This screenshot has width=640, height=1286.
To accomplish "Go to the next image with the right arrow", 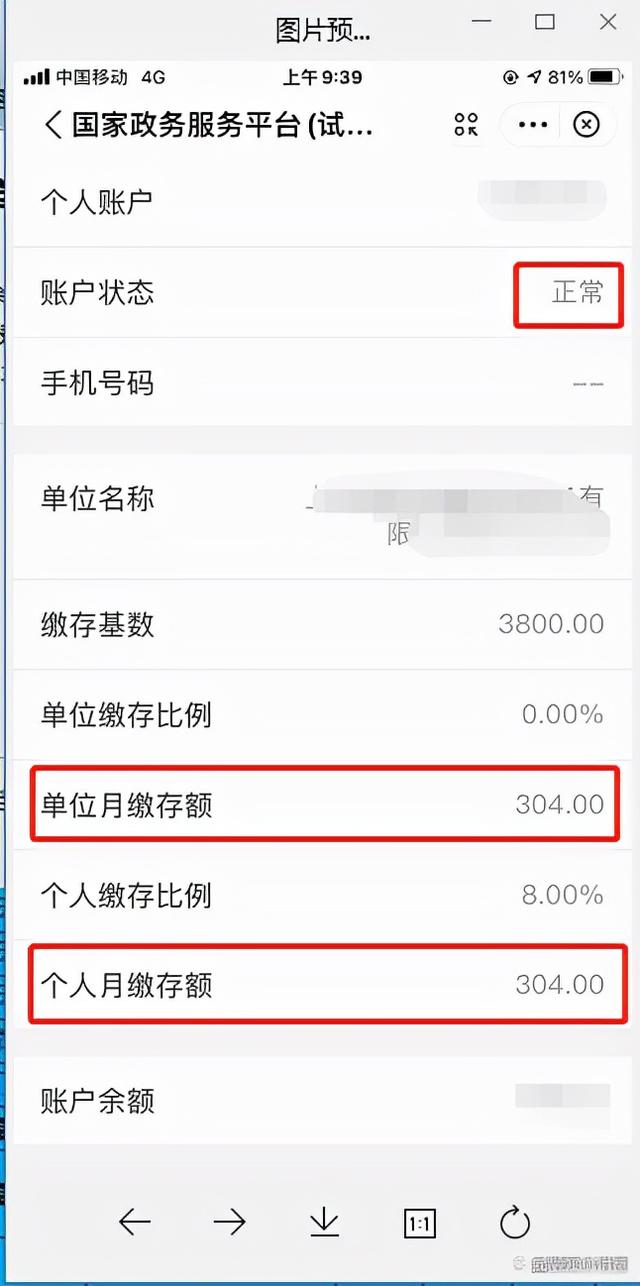I will 229,1221.
